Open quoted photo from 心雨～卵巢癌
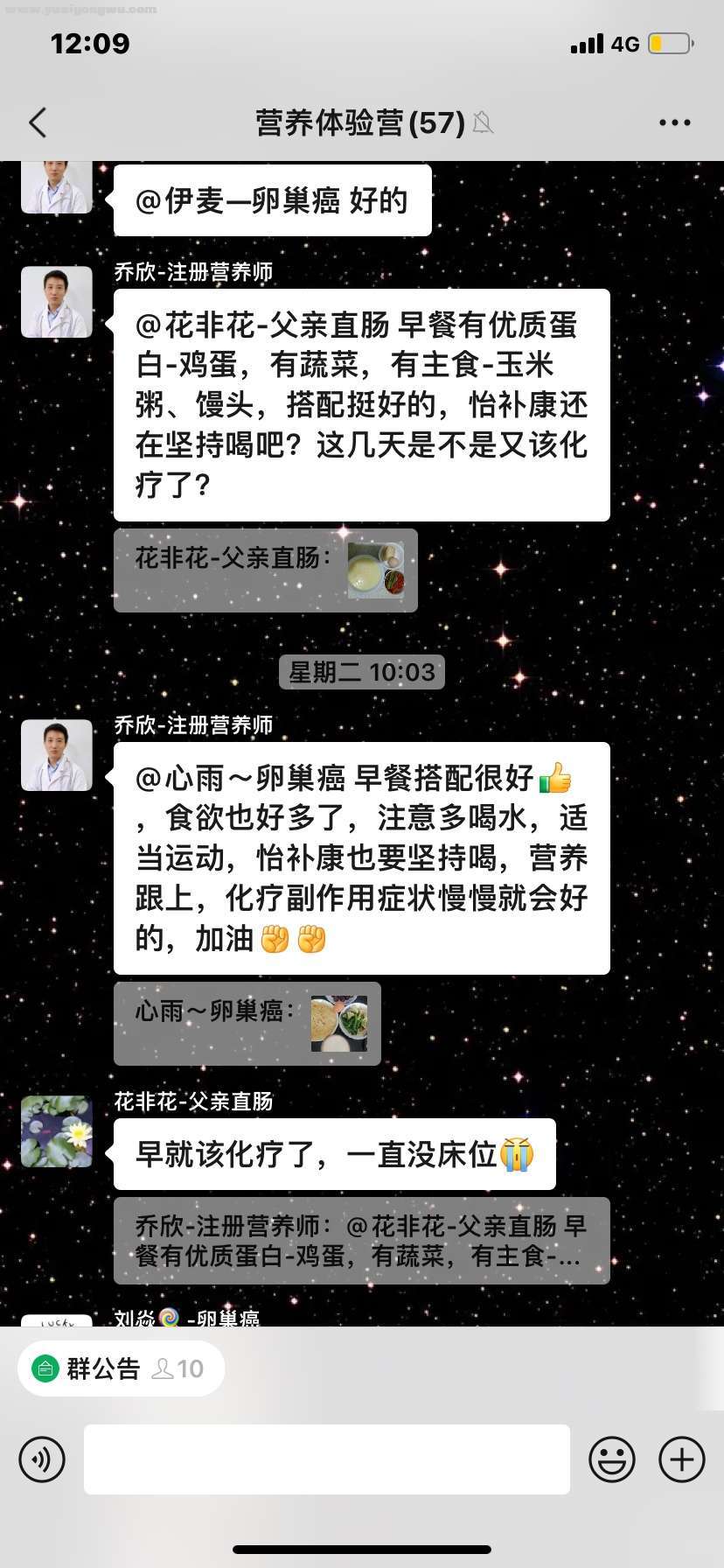Viewport: 724px width, 1568px height. coord(339,1024)
